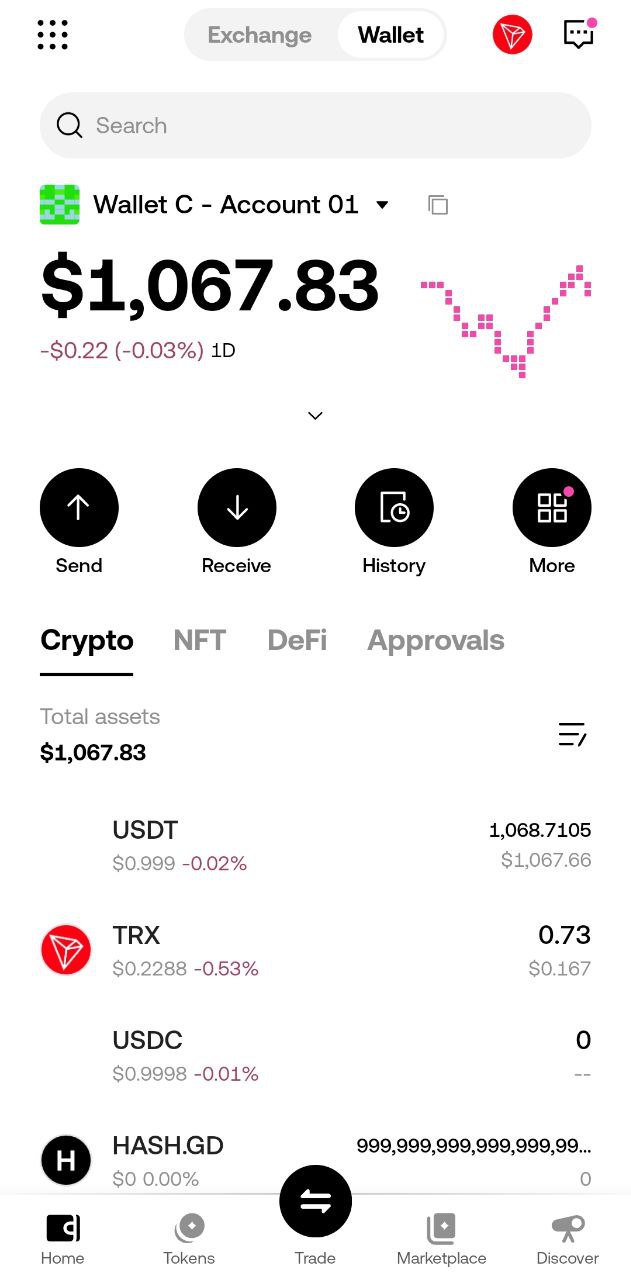
Task: Expand the balance details chevron
Action: point(315,415)
